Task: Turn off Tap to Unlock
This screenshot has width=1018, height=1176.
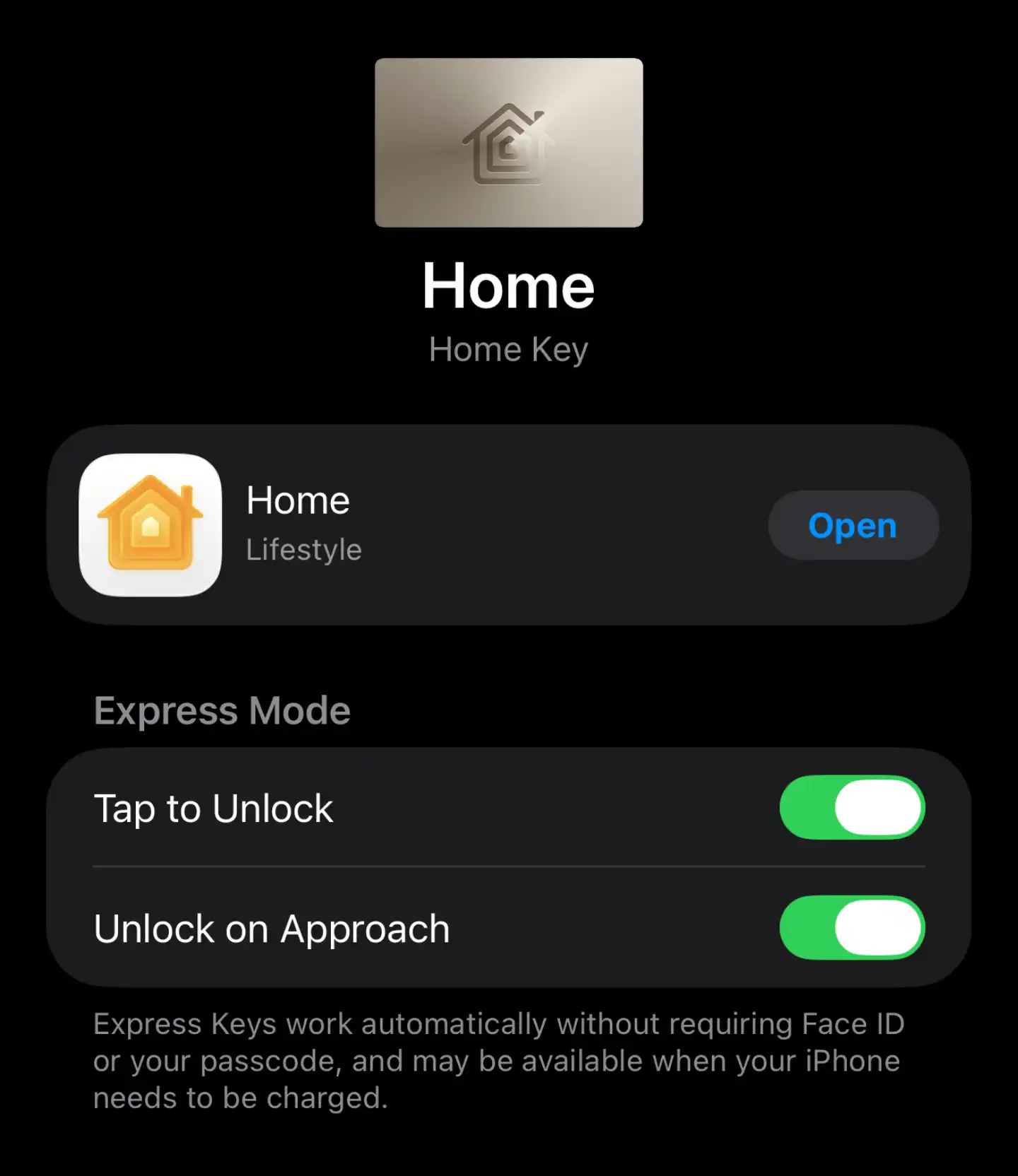Action: (852, 807)
